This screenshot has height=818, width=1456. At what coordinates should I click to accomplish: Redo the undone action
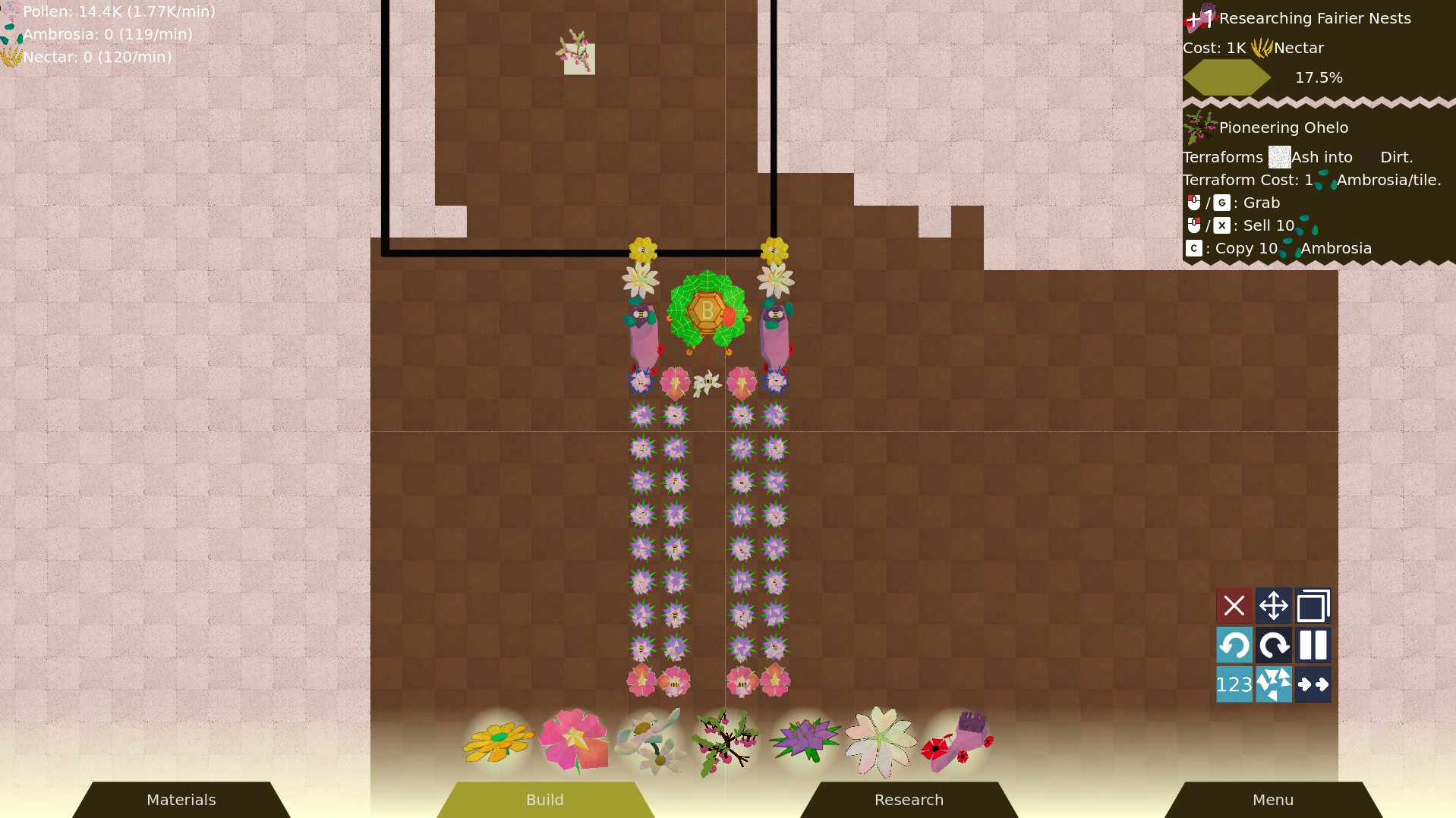pos(1273,645)
